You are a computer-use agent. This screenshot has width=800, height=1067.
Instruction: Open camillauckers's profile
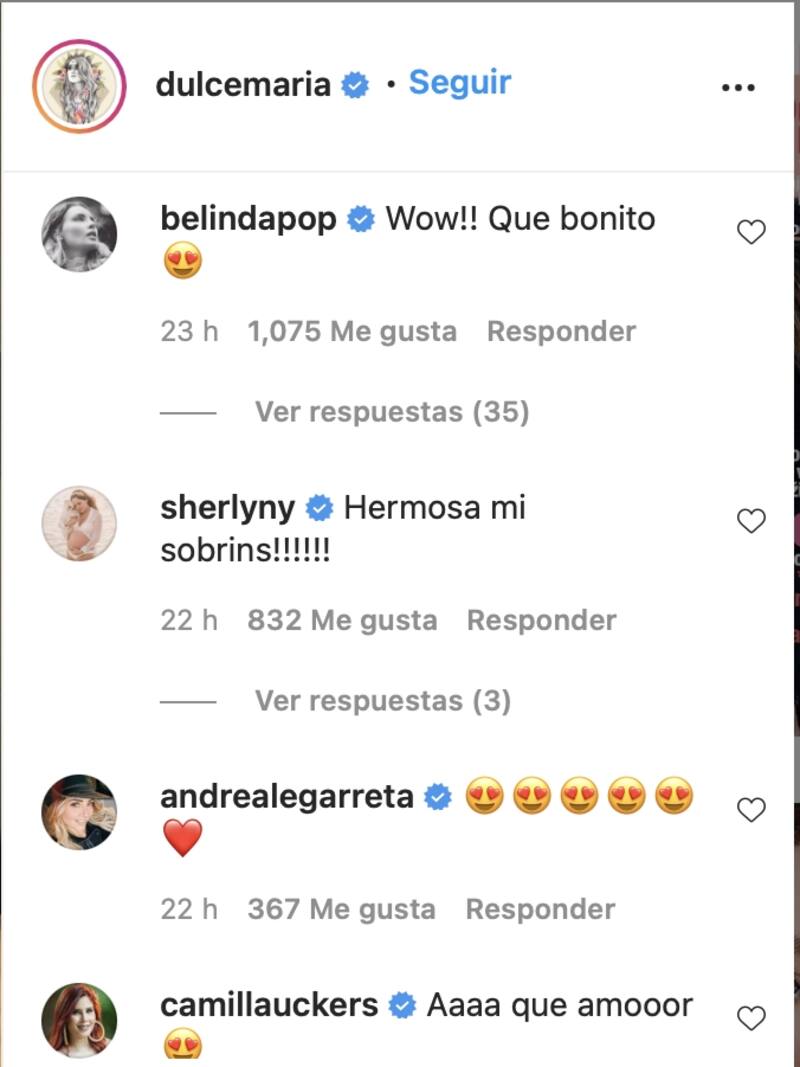[269, 1005]
